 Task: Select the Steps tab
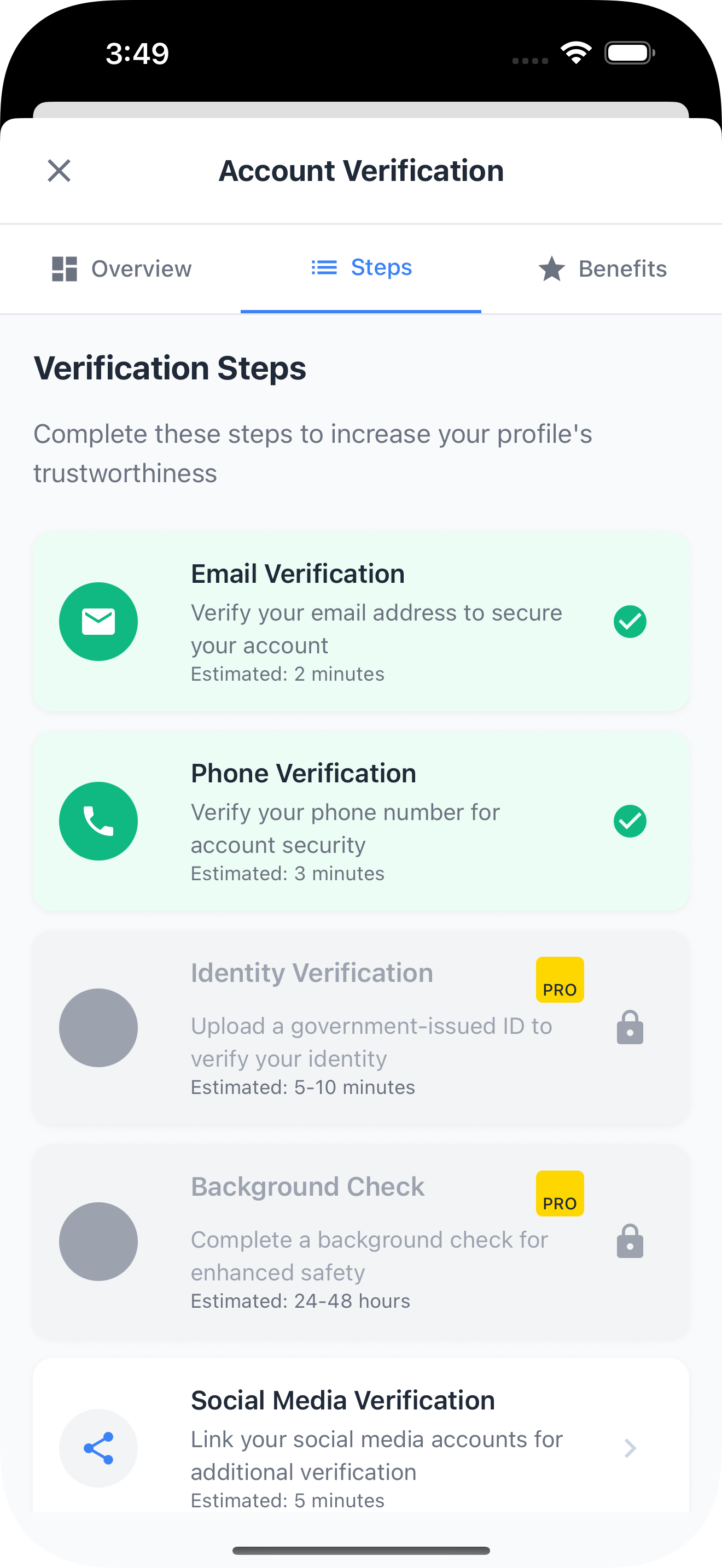click(x=361, y=268)
